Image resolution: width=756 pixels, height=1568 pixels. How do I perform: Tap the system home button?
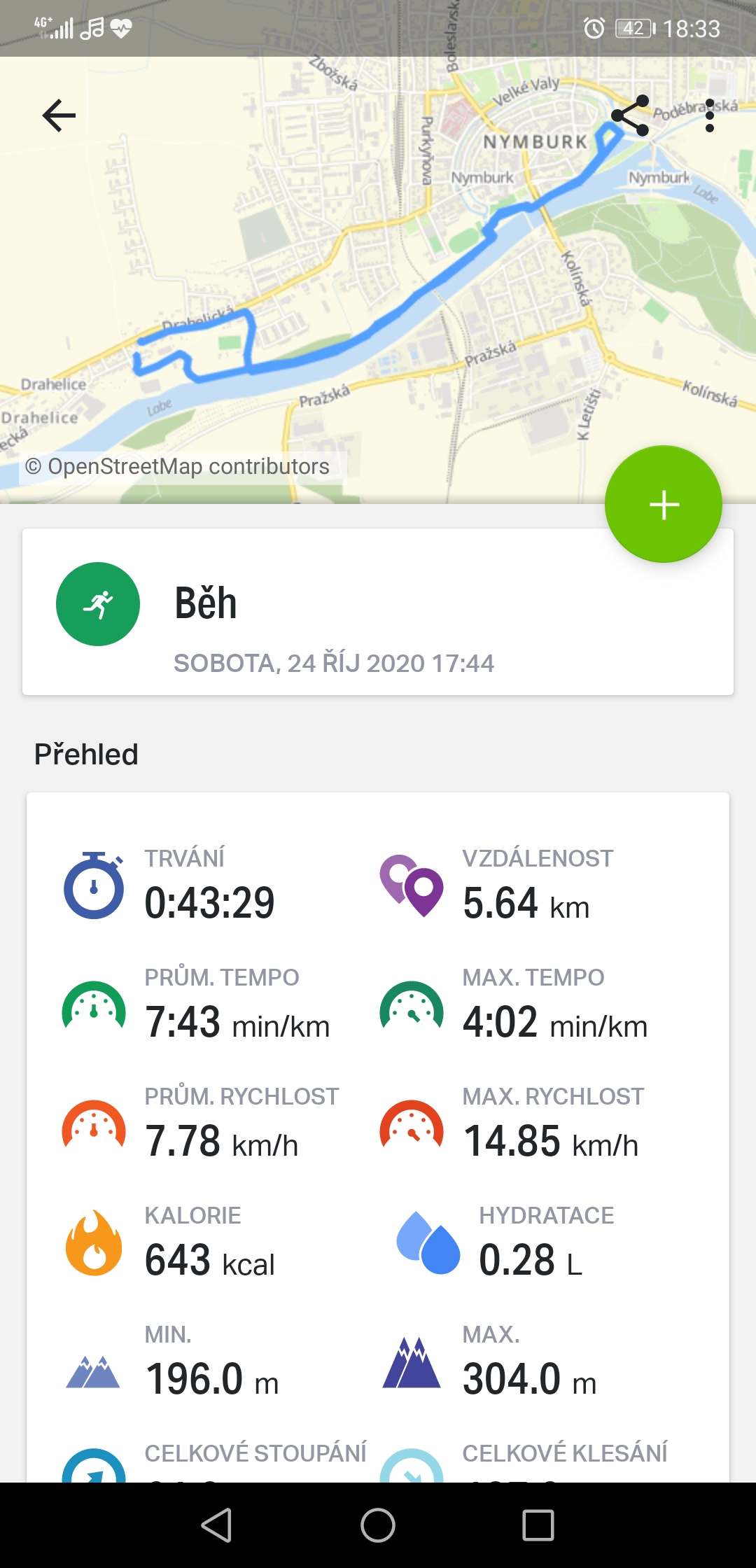(378, 1525)
